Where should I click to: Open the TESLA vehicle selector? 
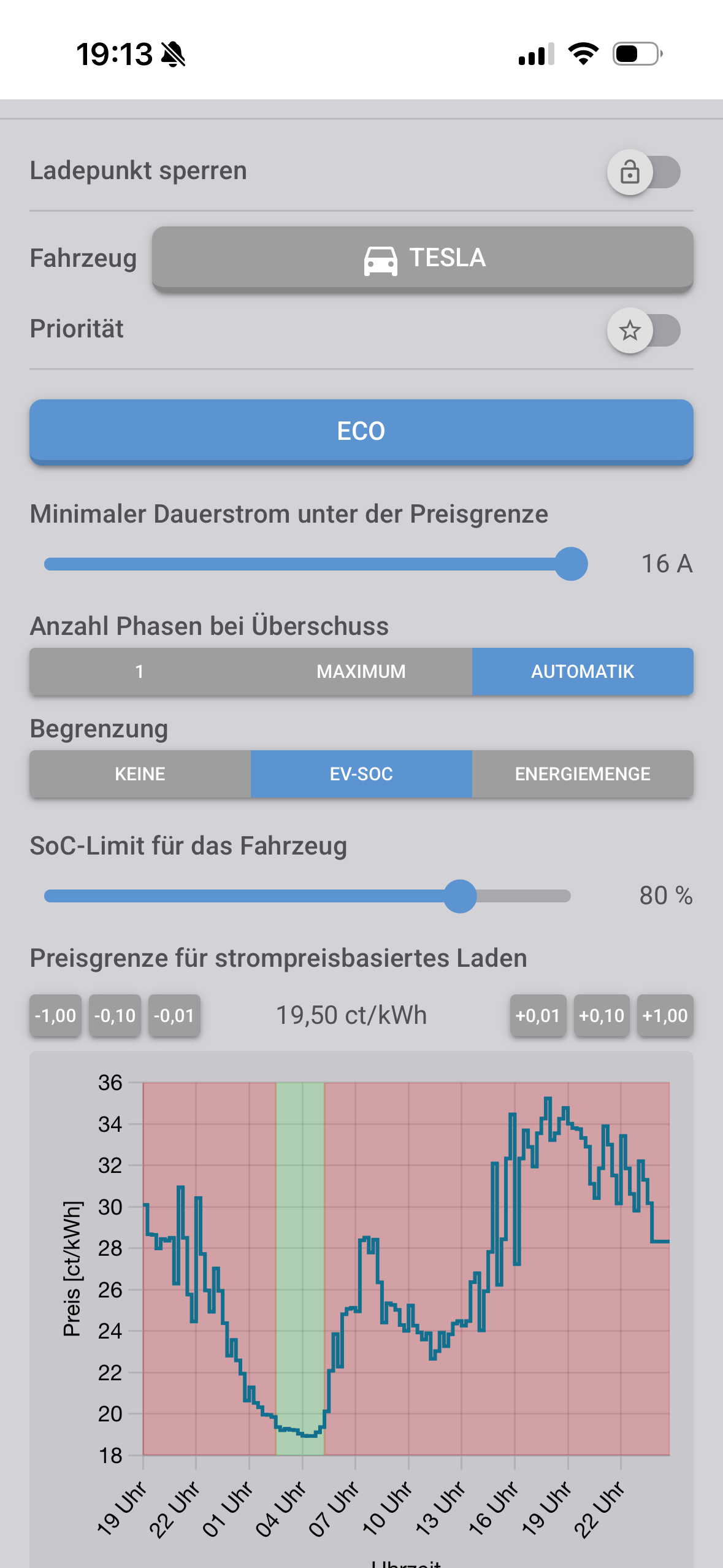click(423, 258)
